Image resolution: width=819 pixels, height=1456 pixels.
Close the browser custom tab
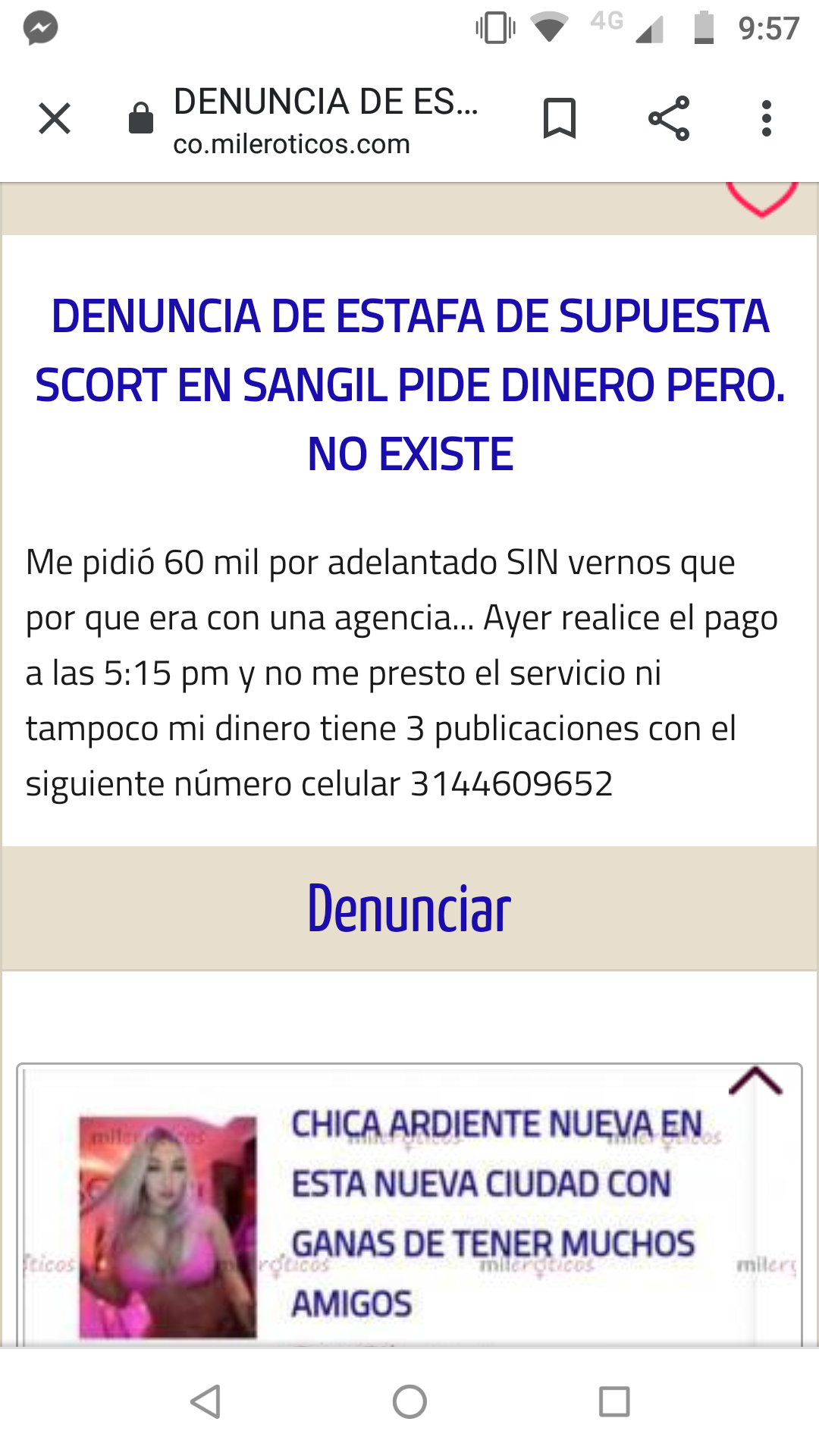click(x=55, y=119)
